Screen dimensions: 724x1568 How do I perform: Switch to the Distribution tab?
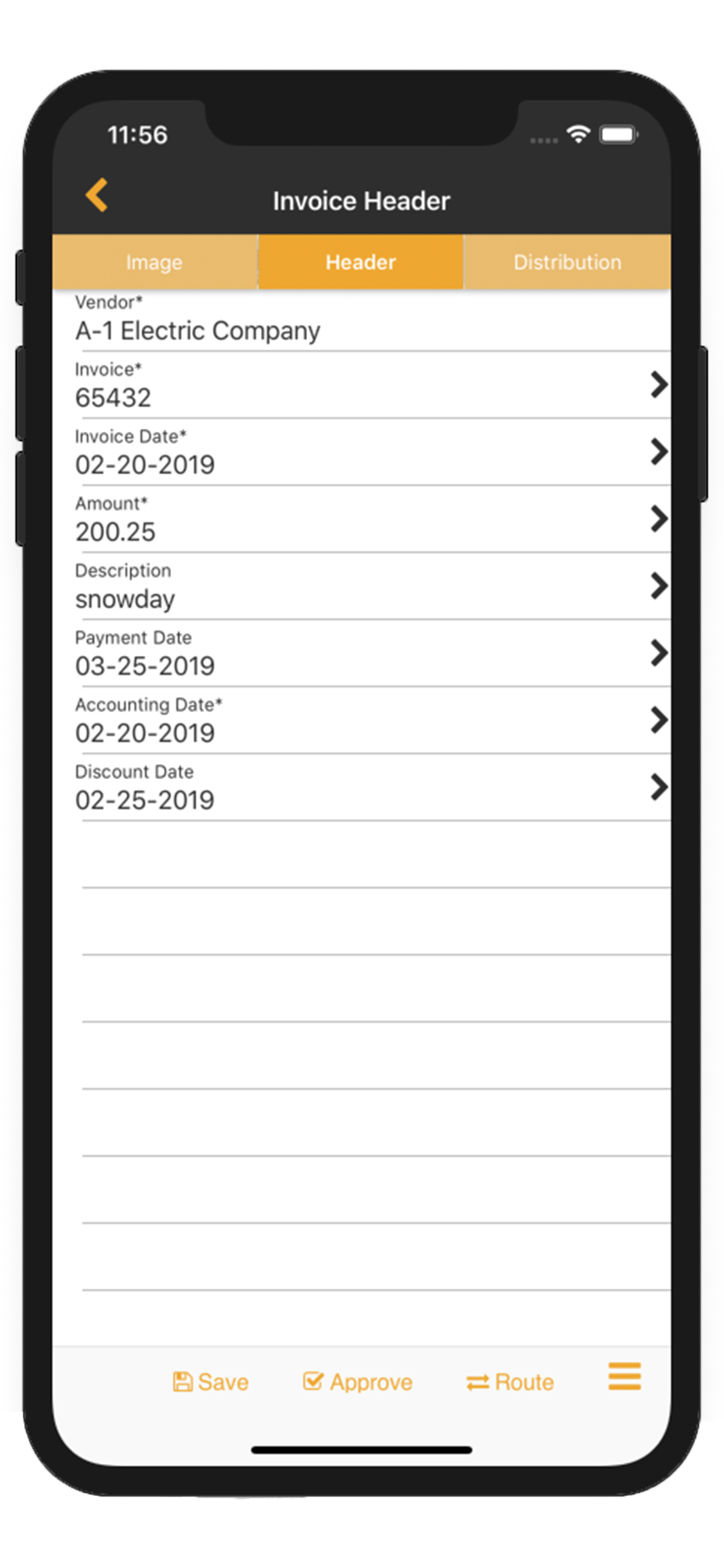point(567,262)
